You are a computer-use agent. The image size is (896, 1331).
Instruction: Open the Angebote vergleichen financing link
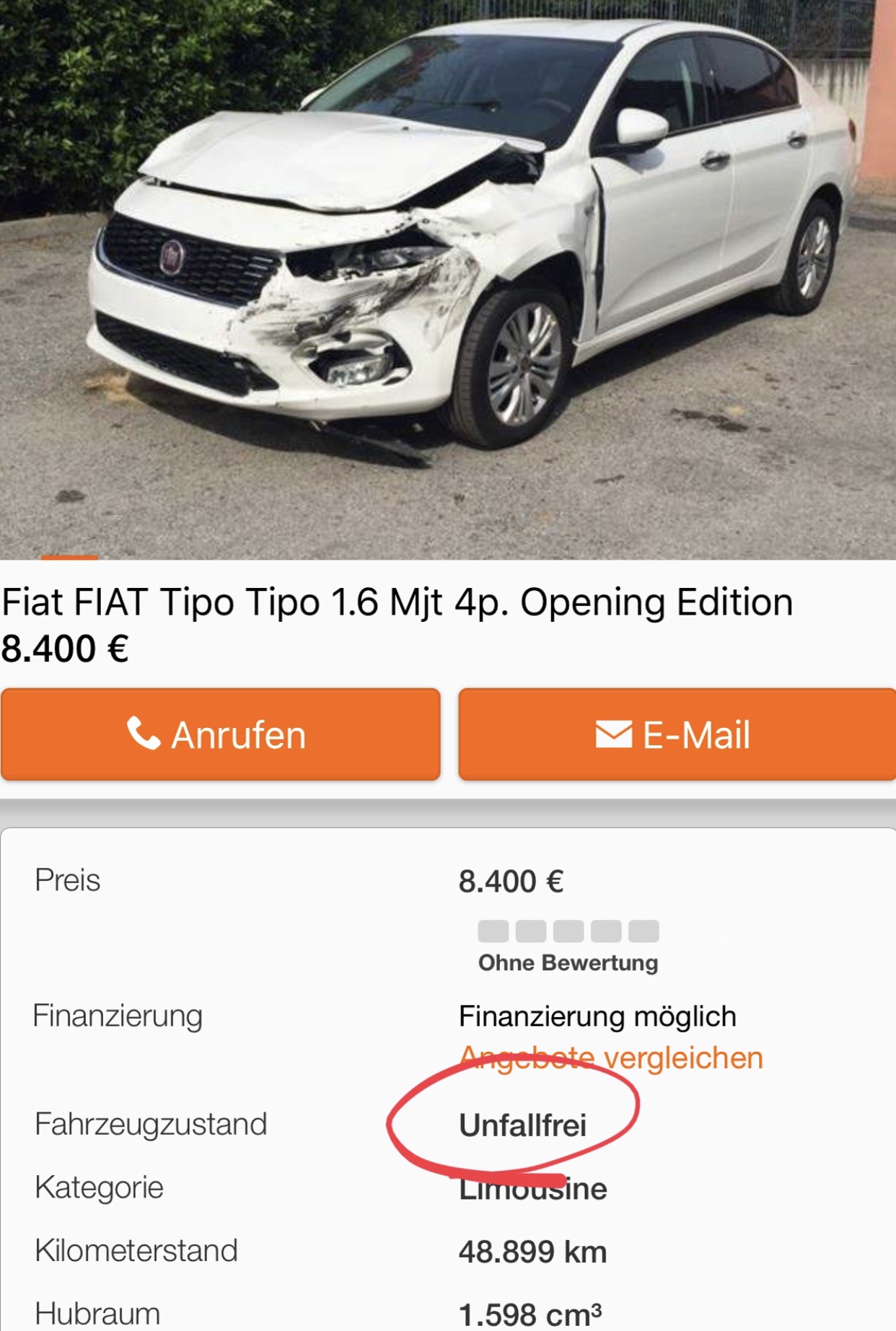611,1058
